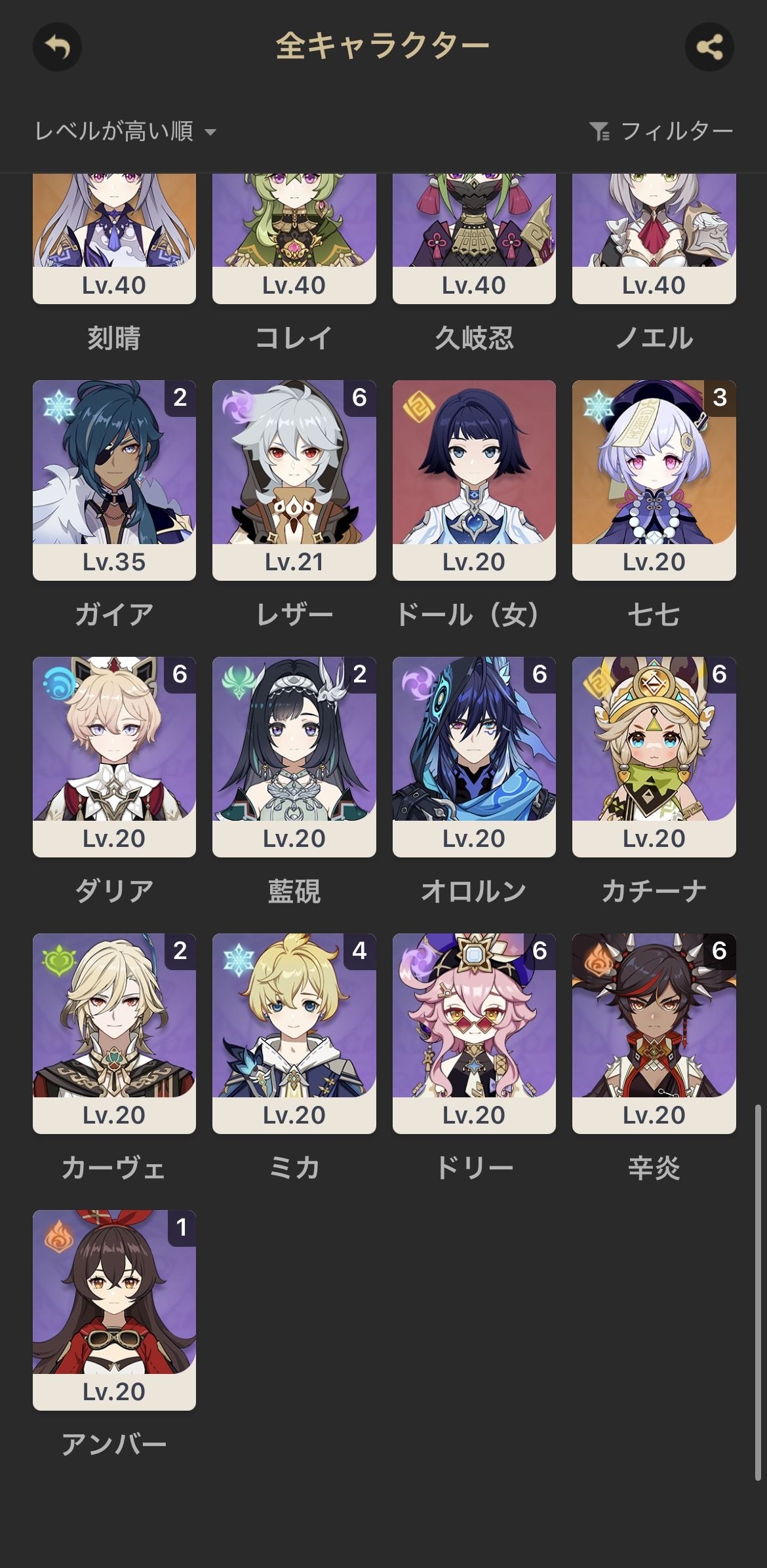Select the カーヴェ character card

coord(114,1033)
